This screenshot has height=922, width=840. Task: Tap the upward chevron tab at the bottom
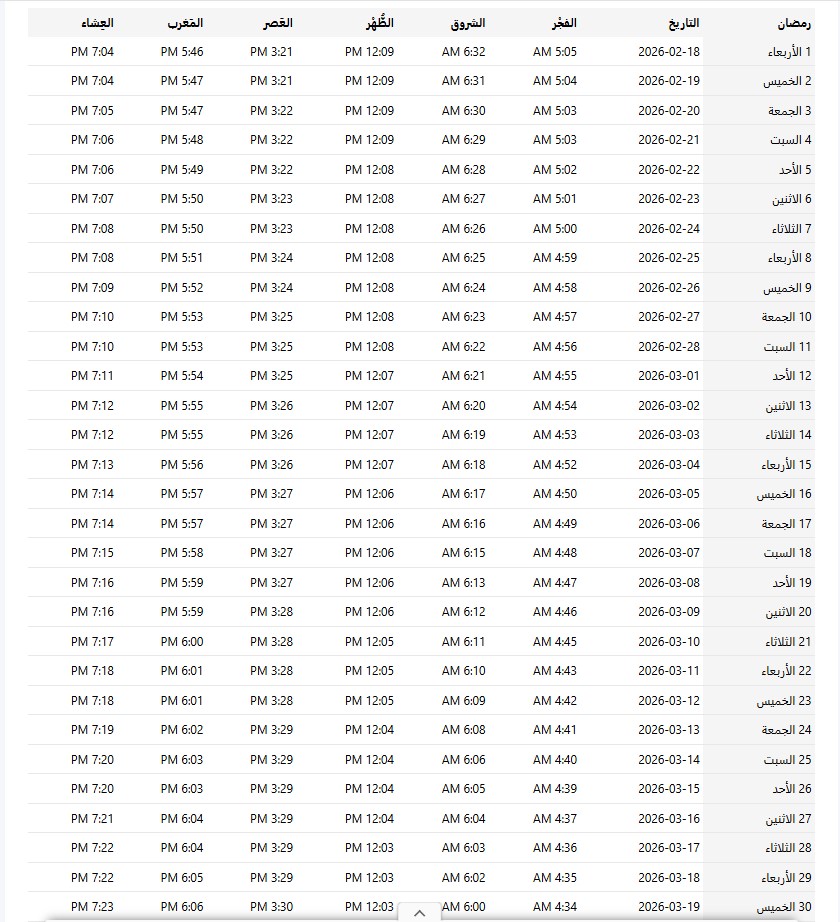pyautogui.click(x=420, y=912)
